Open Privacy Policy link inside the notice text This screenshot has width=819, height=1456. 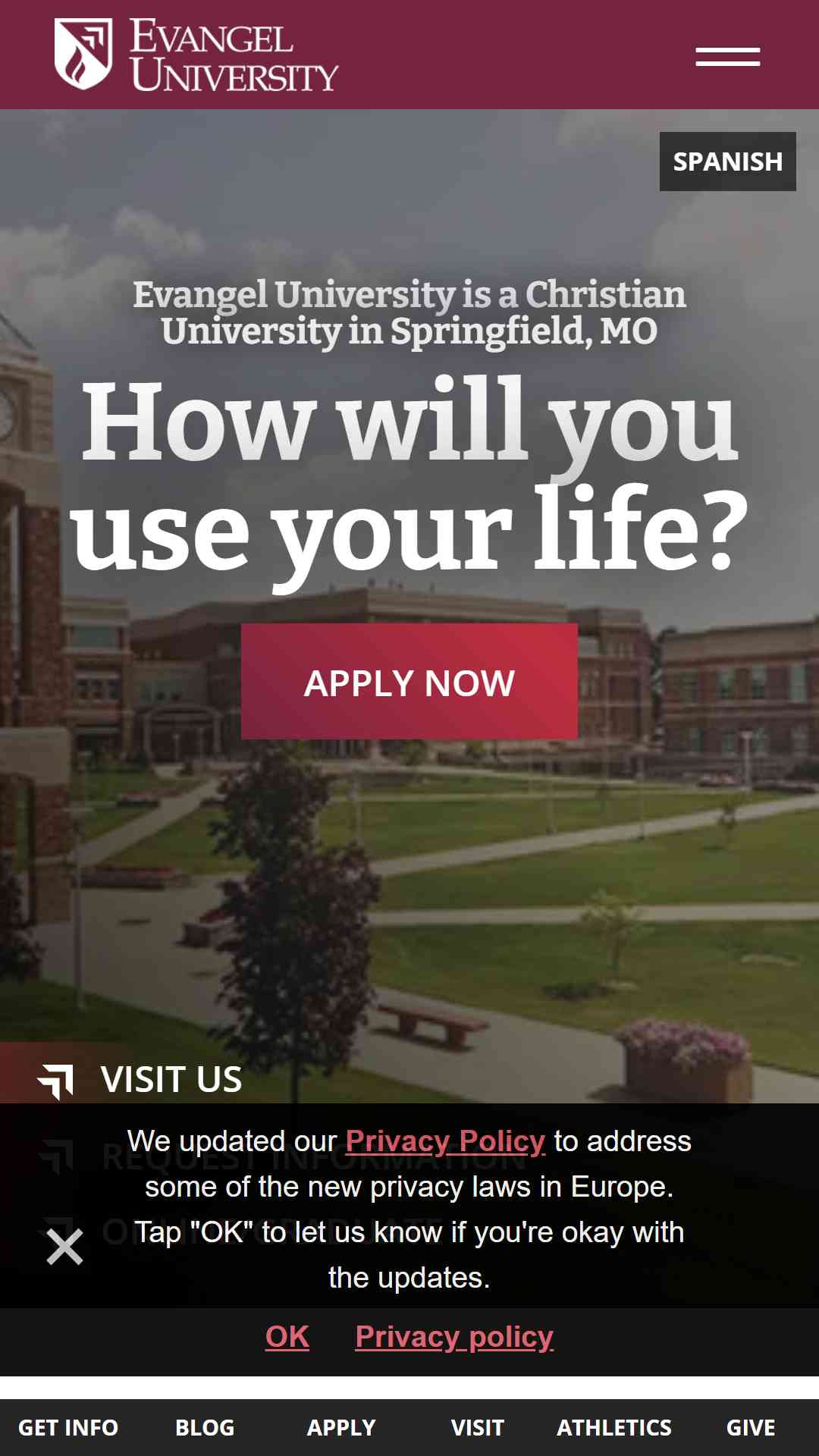[x=445, y=1141]
